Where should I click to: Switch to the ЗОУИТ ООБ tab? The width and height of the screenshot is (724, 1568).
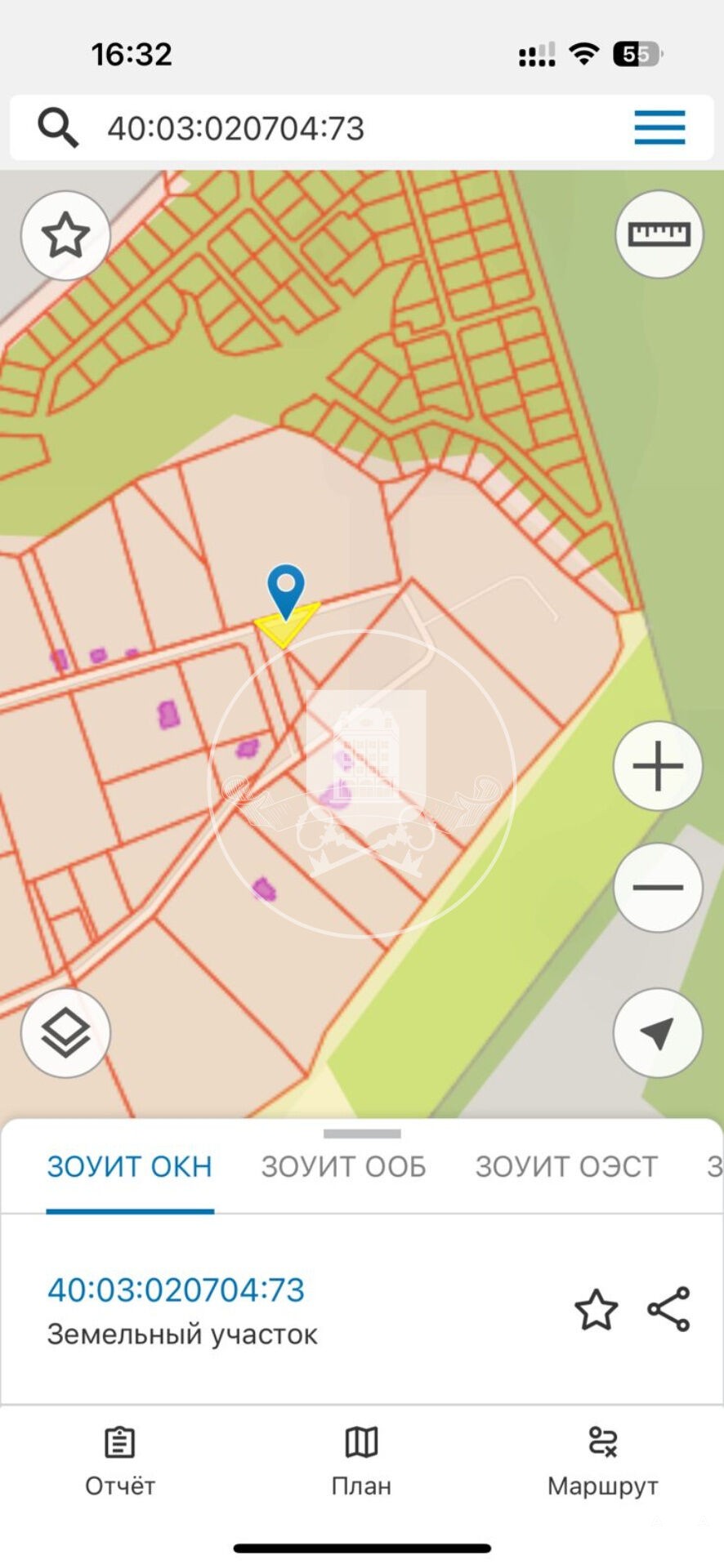point(344,1167)
